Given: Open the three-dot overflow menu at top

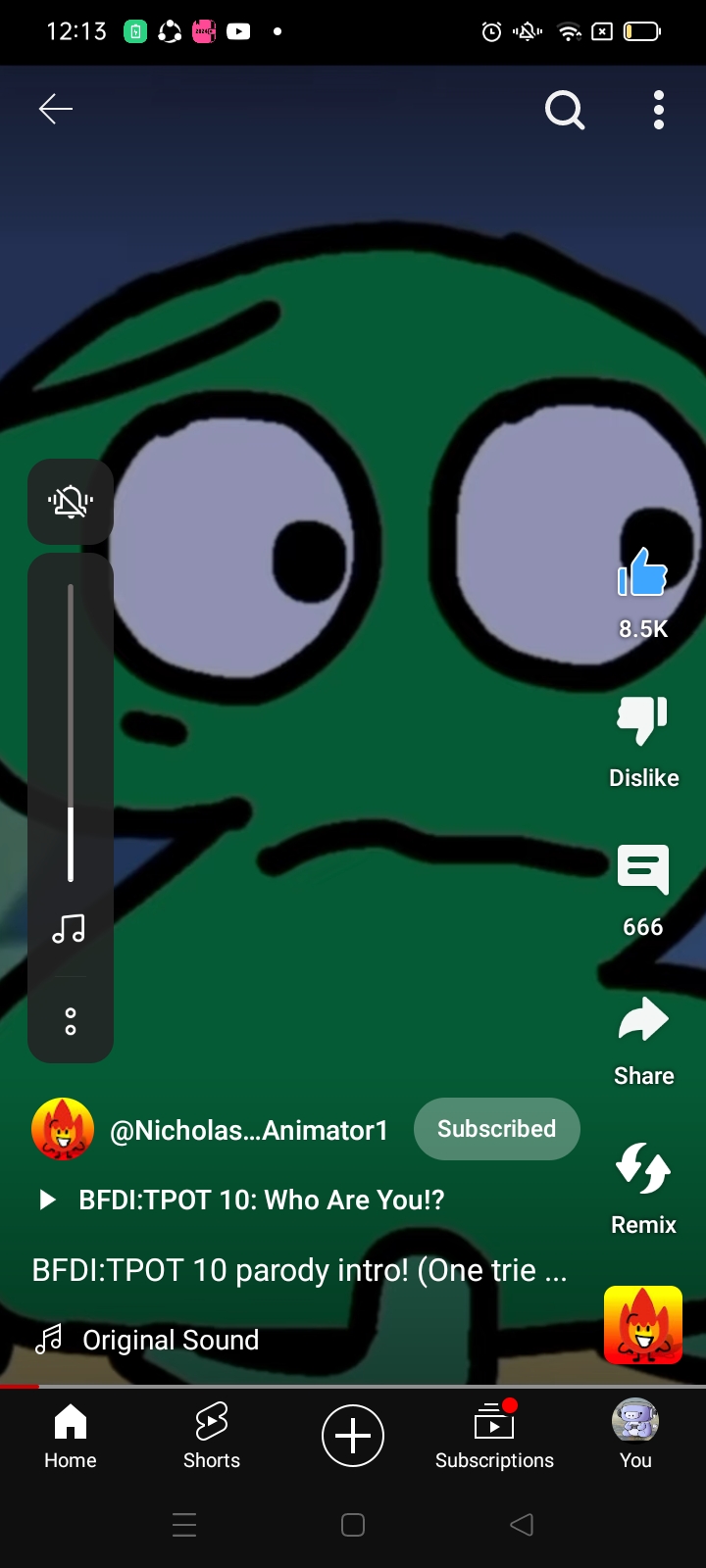Looking at the screenshot, I should 659,110.
